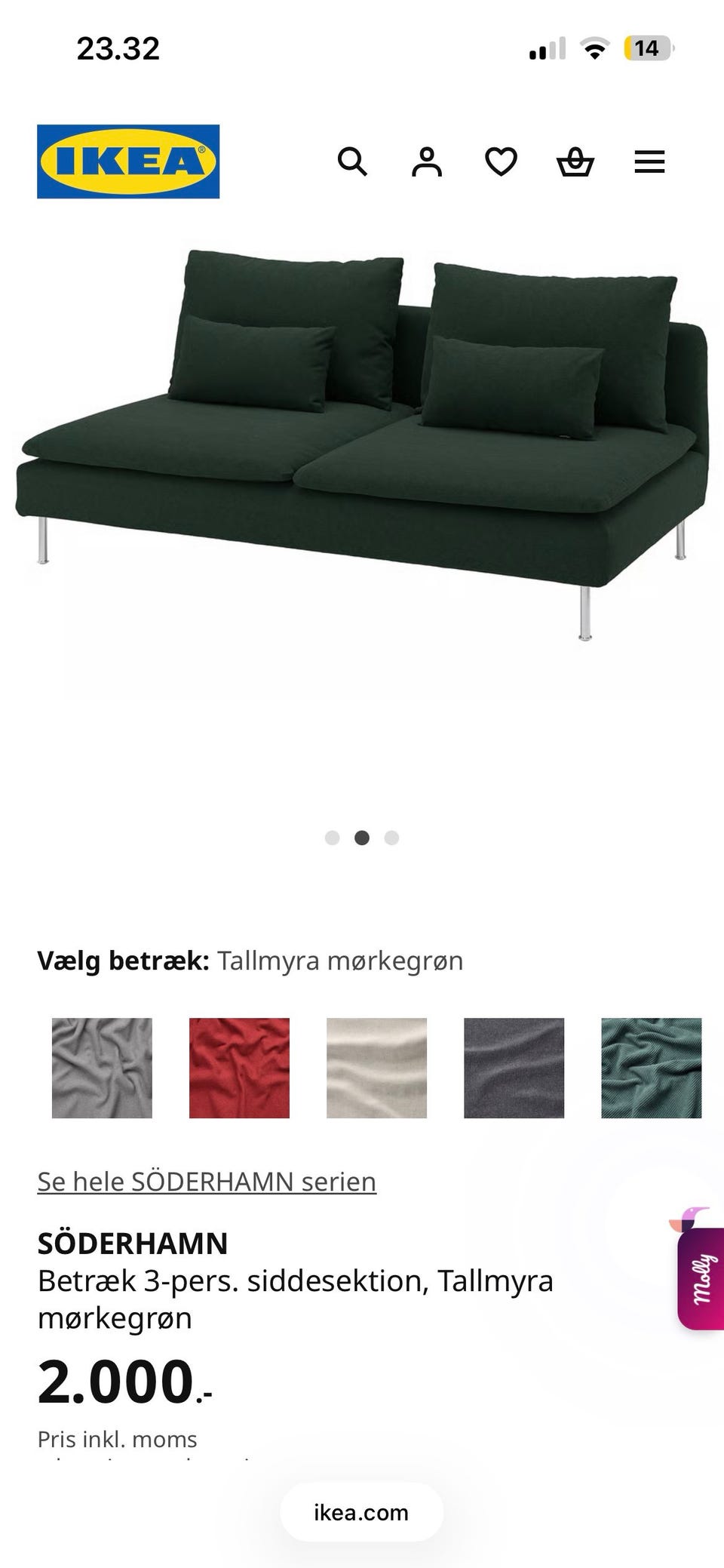Expand the main navigation menu

(649, 161)
